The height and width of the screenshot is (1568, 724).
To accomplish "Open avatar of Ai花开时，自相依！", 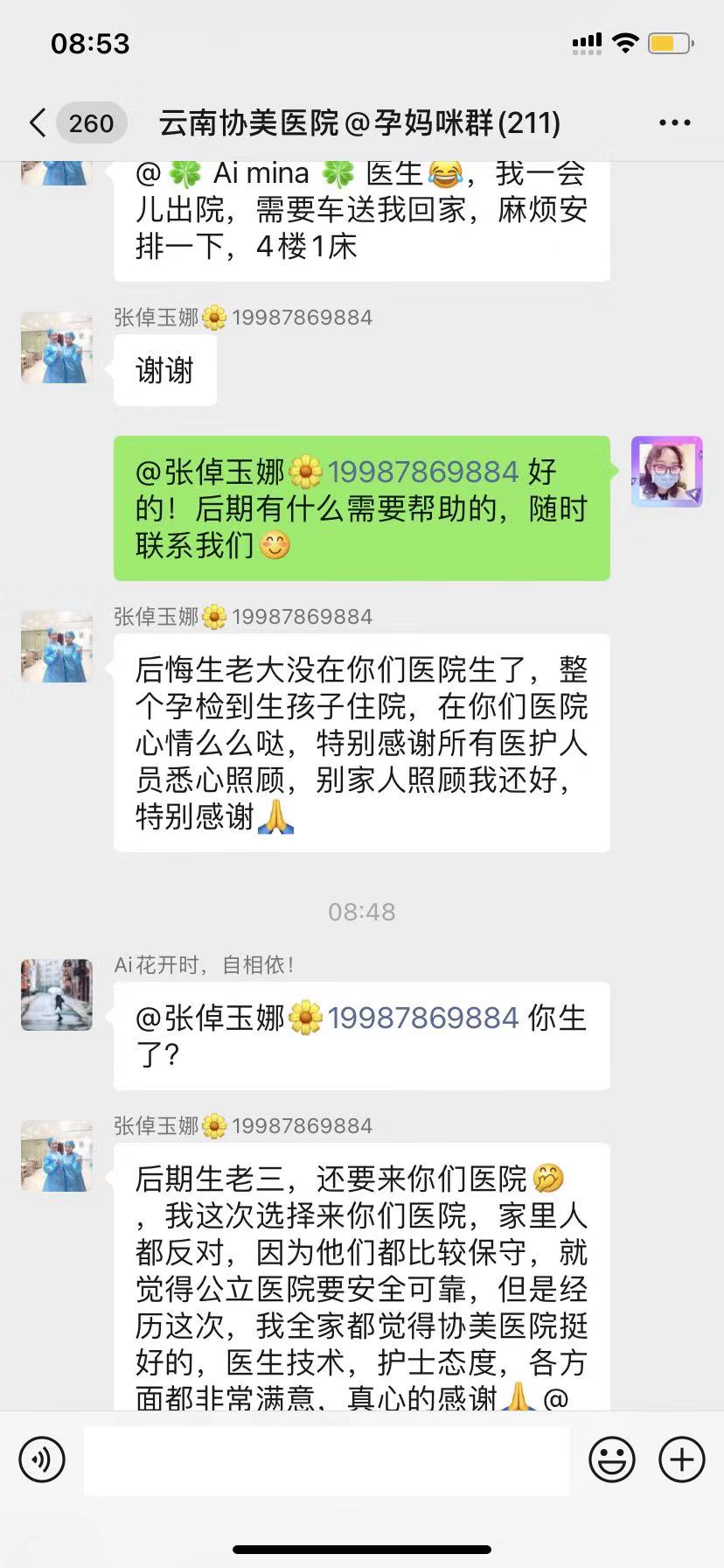I will click(57, 994).
